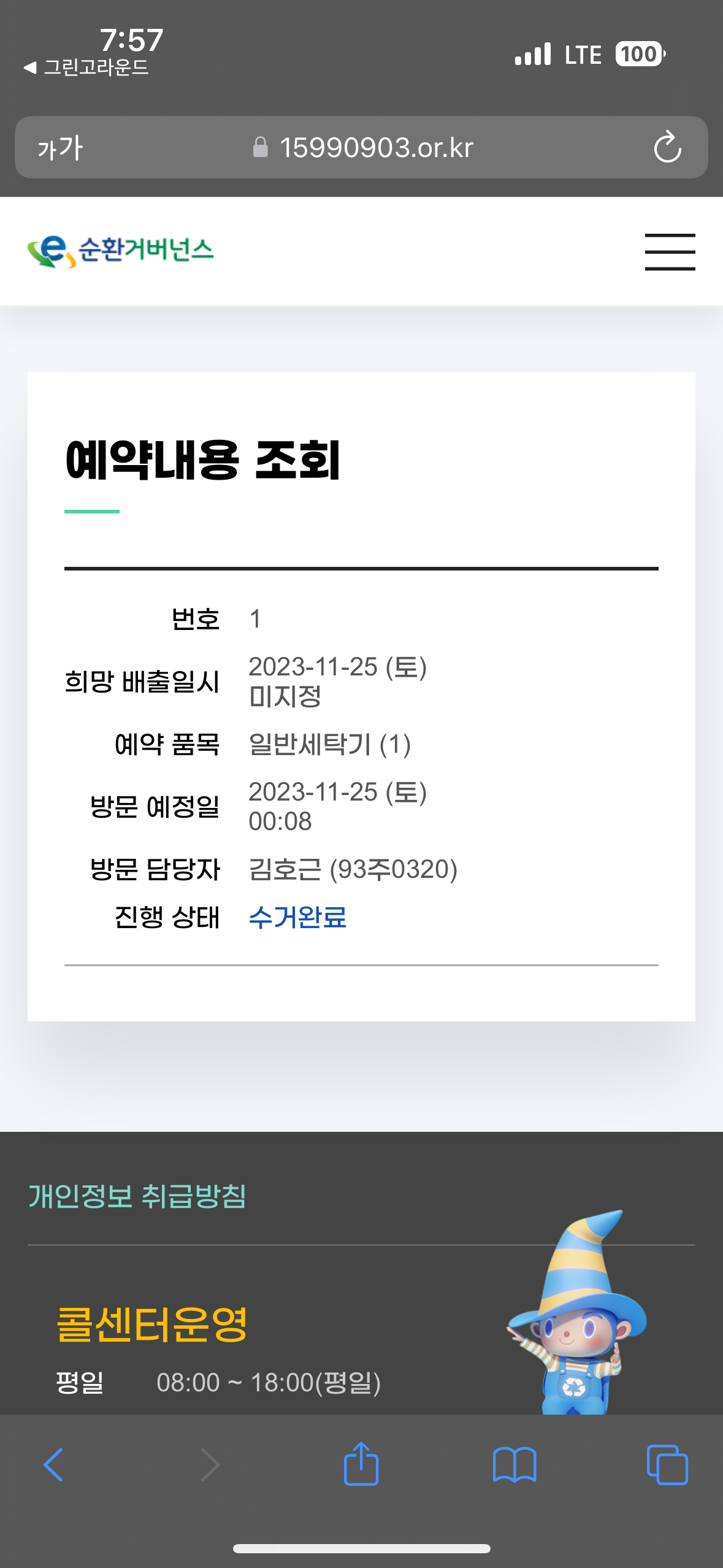The height and width of the screenshot is (1568, 723).
Task: Open the 가가 text size options
Action: click(60, 148)
